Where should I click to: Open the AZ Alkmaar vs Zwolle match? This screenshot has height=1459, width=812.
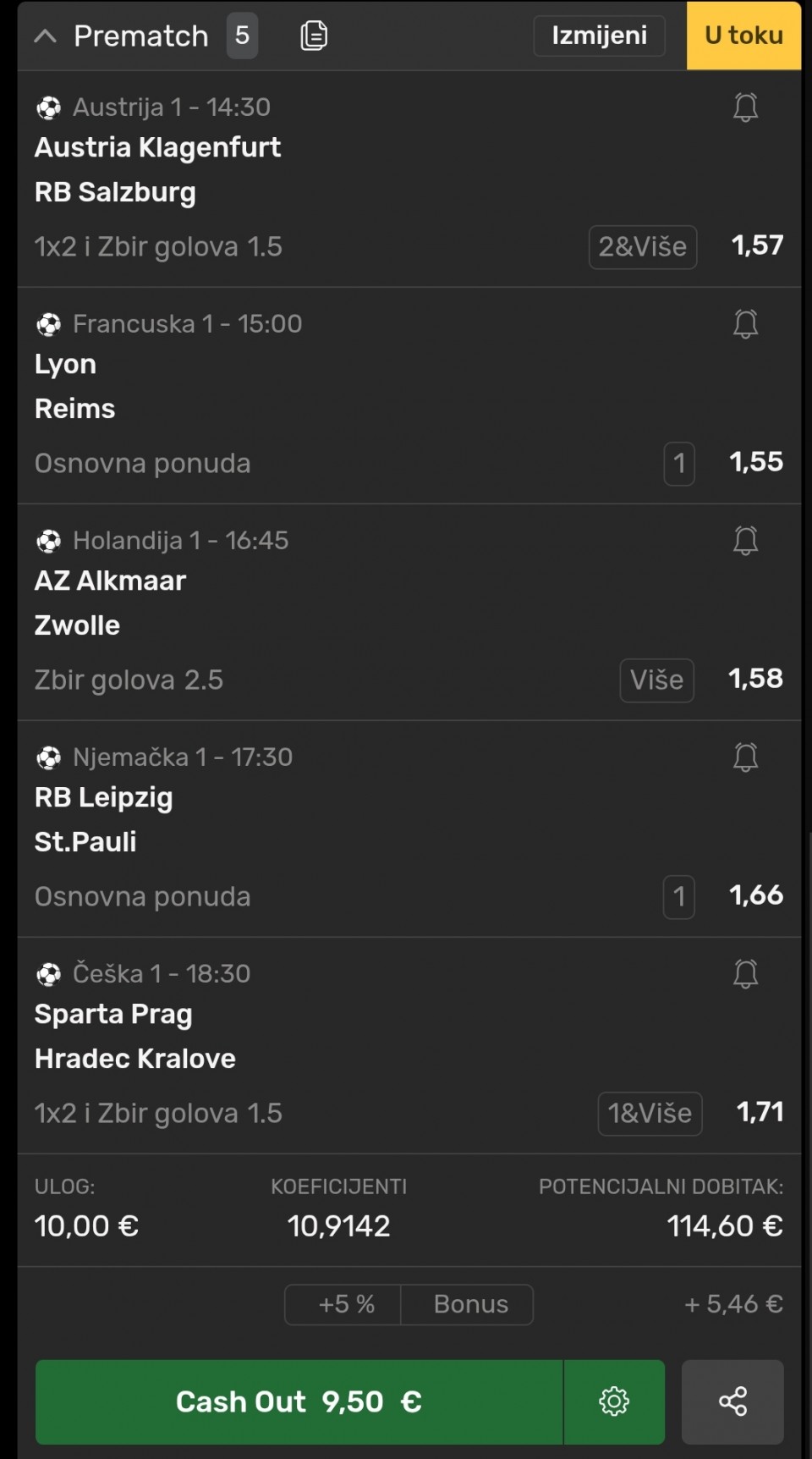(x=110, y=603)
